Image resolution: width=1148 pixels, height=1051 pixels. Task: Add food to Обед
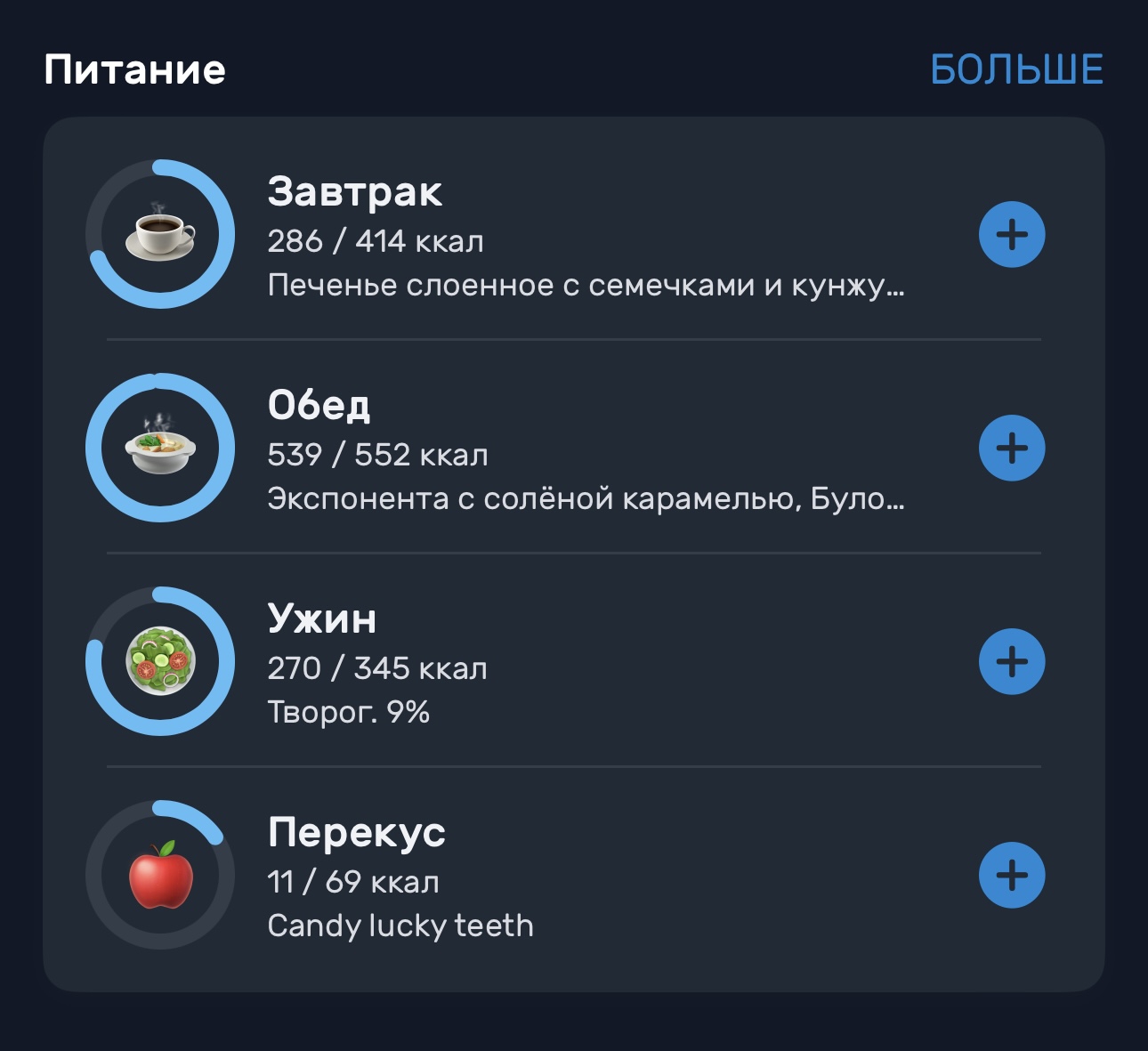point(1012,449)
